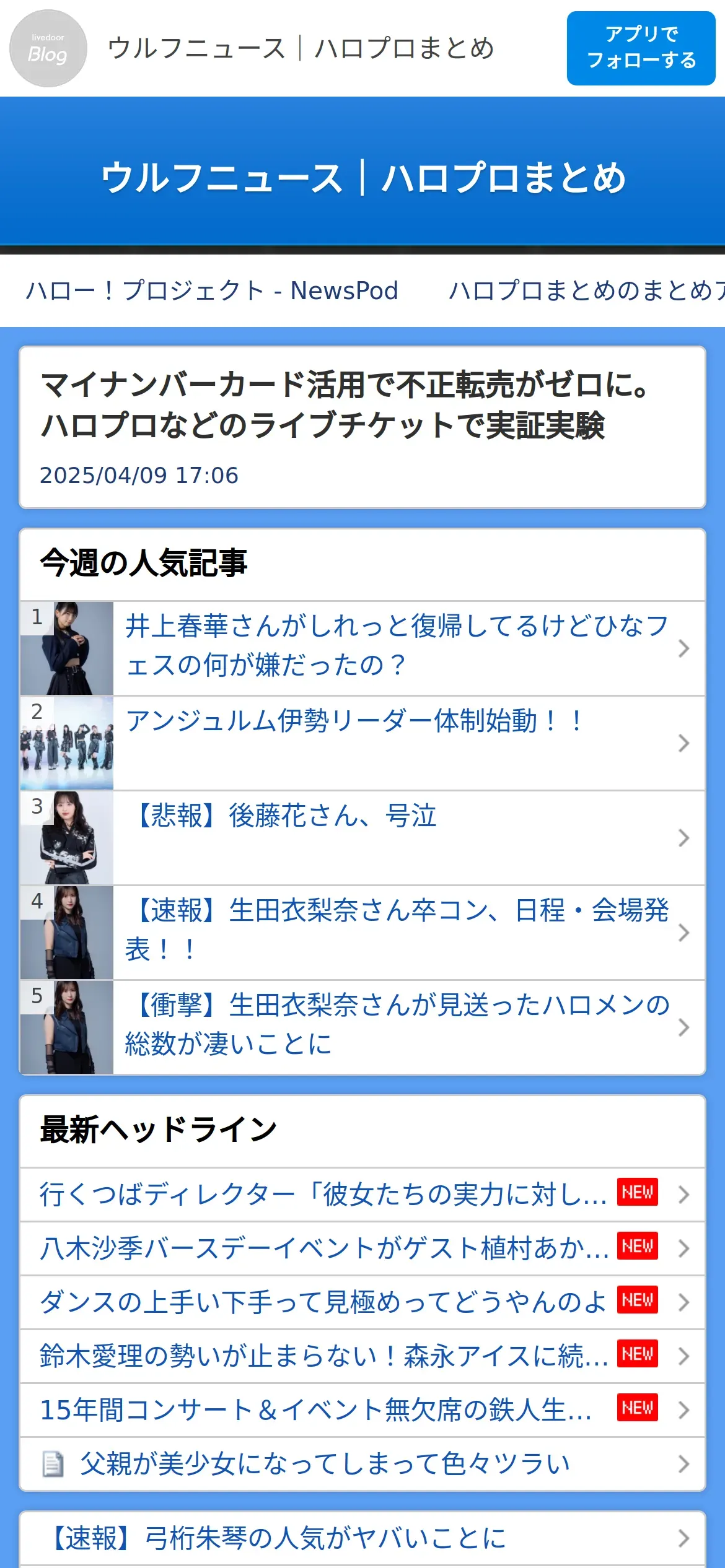The width and height of the screenshot is (725, 1568).
Task: Open the livedoor Blog logo icon
Action: [x=48, y=48]
